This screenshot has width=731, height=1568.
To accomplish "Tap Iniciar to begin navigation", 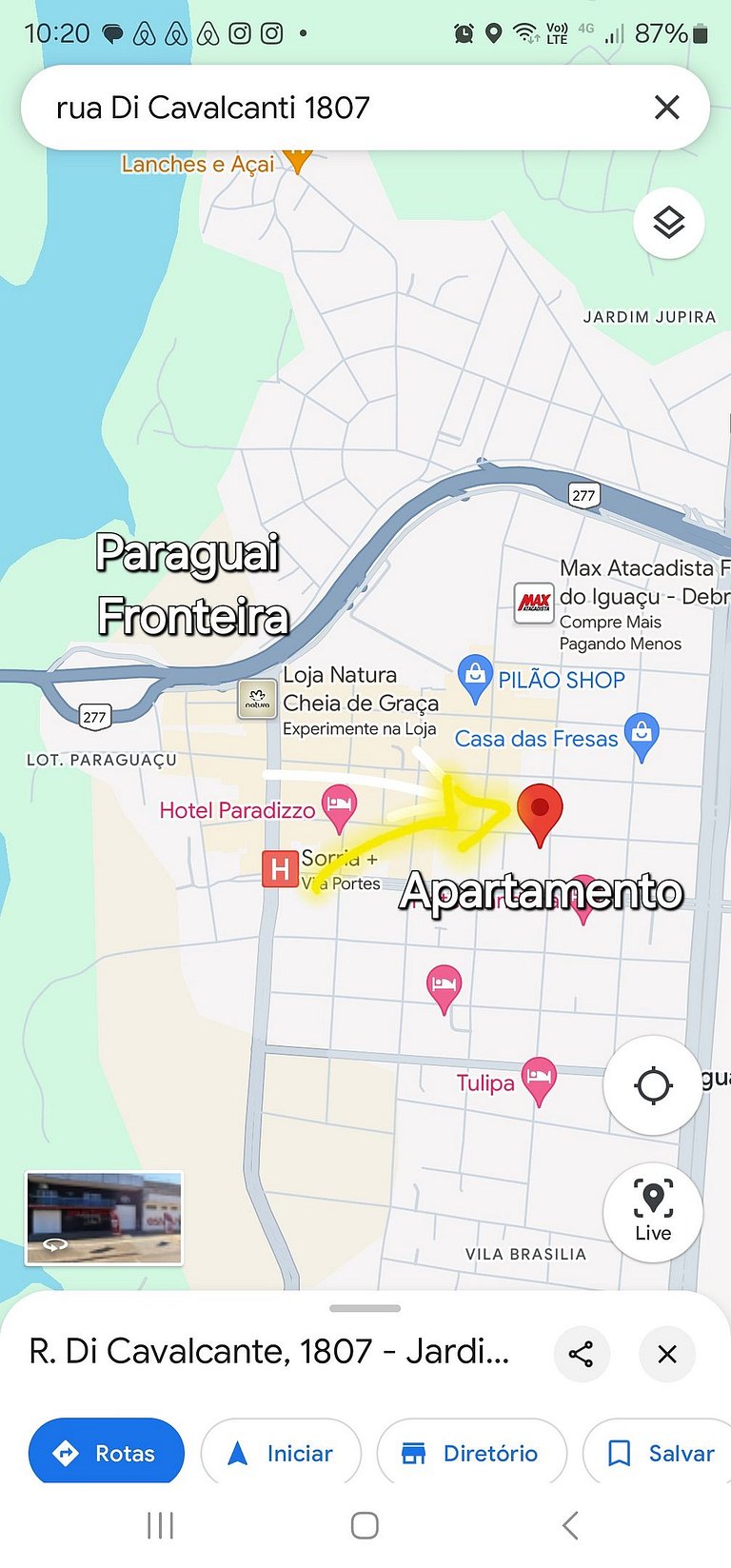I will tap(281, 1453).
